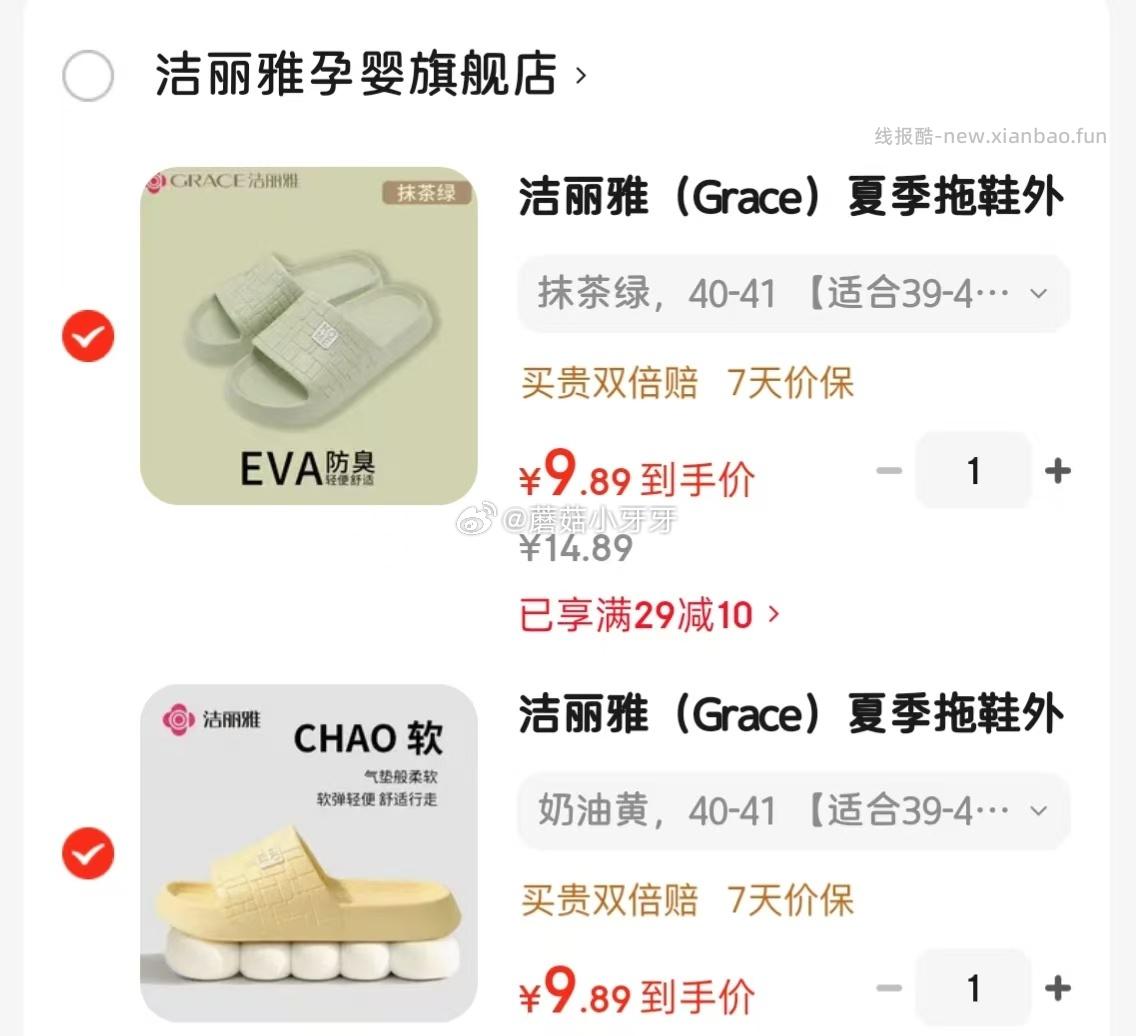Change the 奶油黄 40-41 size option
Image resolution: width=1136 pixels, height=1036 pixels.
(793, 811)
